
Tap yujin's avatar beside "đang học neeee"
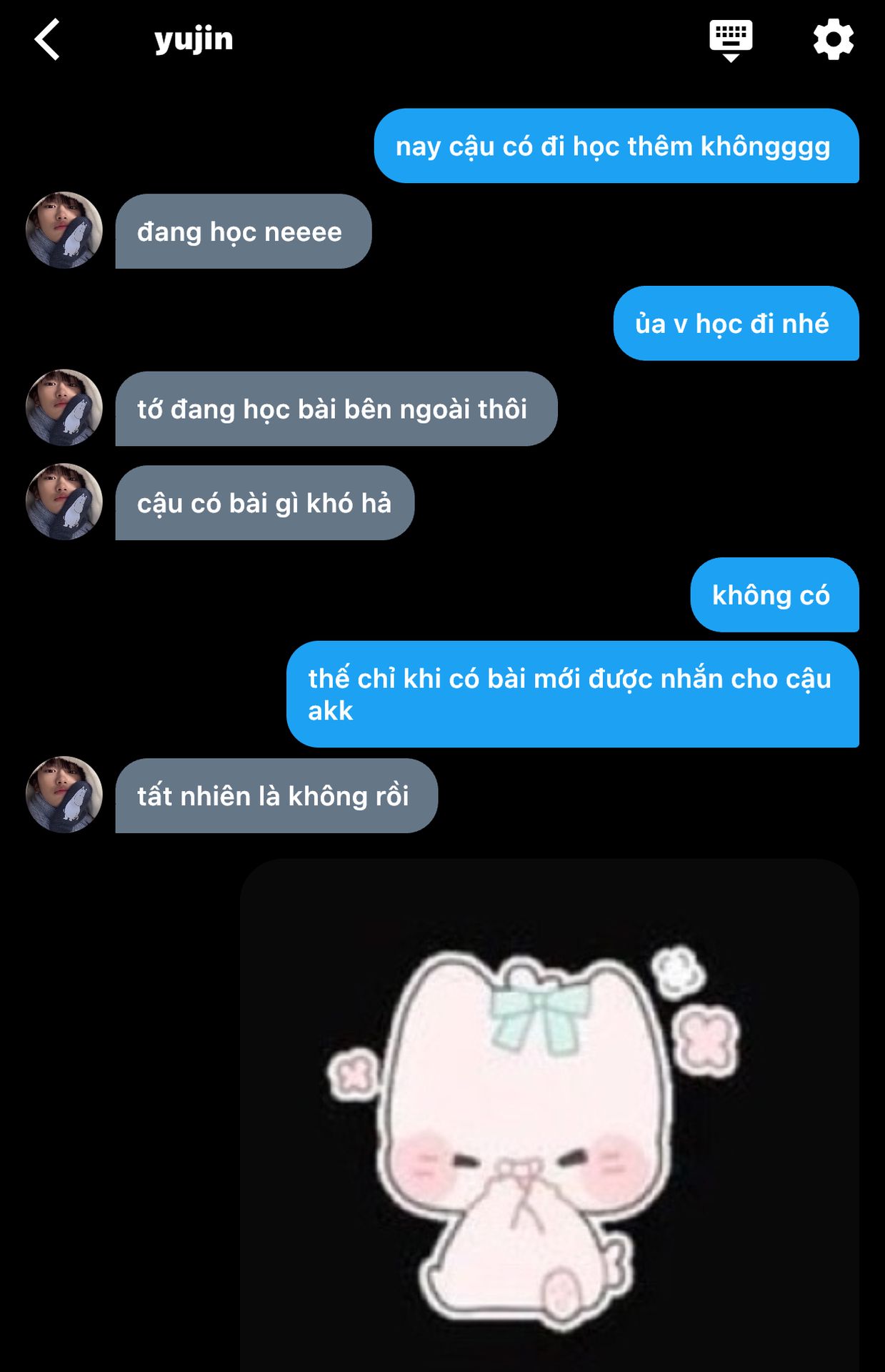pos(64,230)
